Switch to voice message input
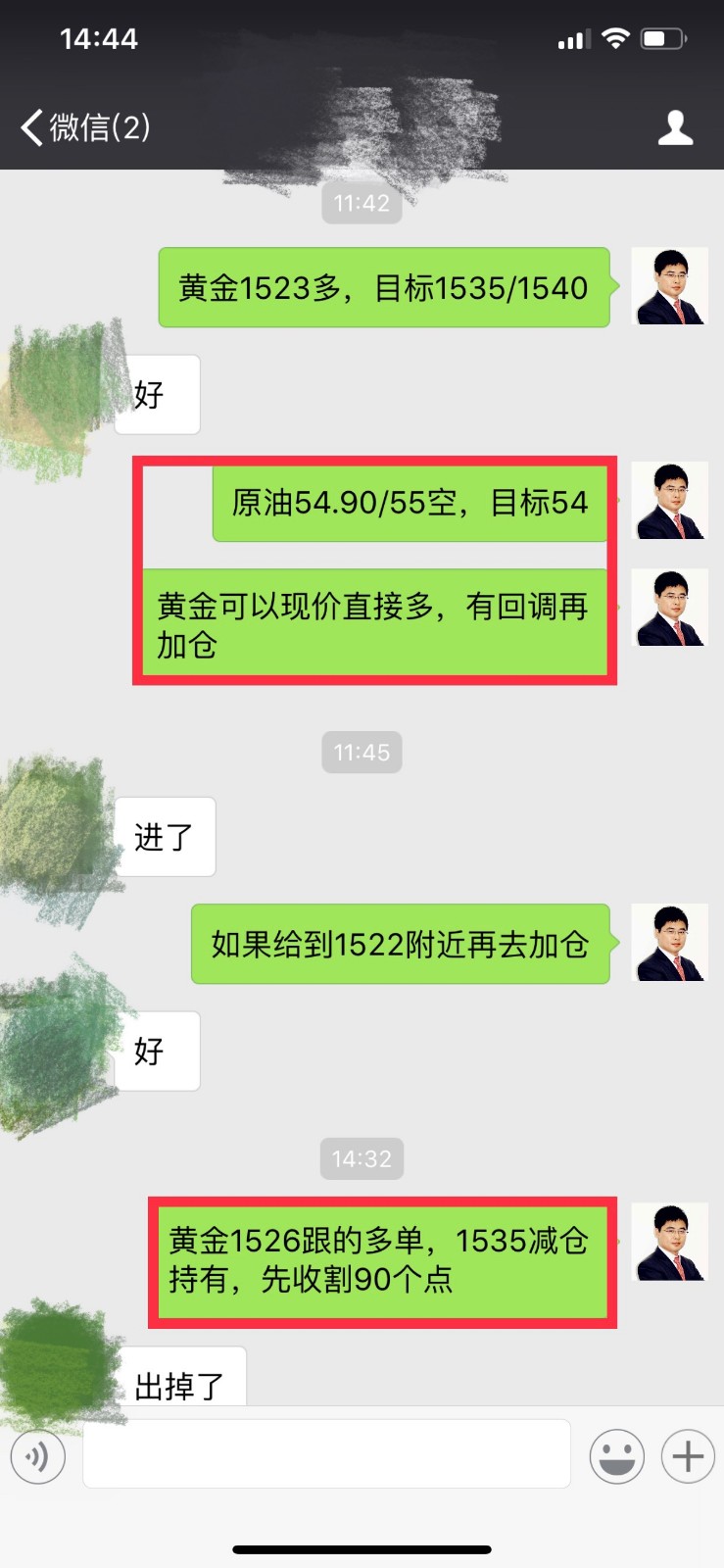The width and height of the screenshot is (724, 1568). pyautogui.click(x=38, y=1456)
